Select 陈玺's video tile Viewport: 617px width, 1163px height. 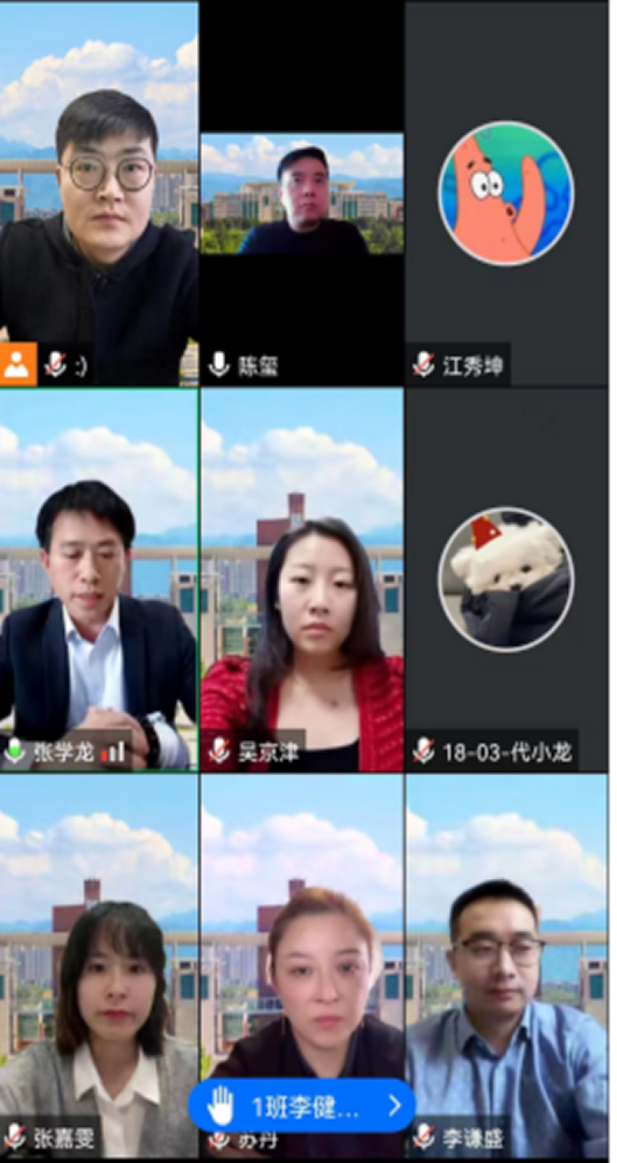point(302,194)
